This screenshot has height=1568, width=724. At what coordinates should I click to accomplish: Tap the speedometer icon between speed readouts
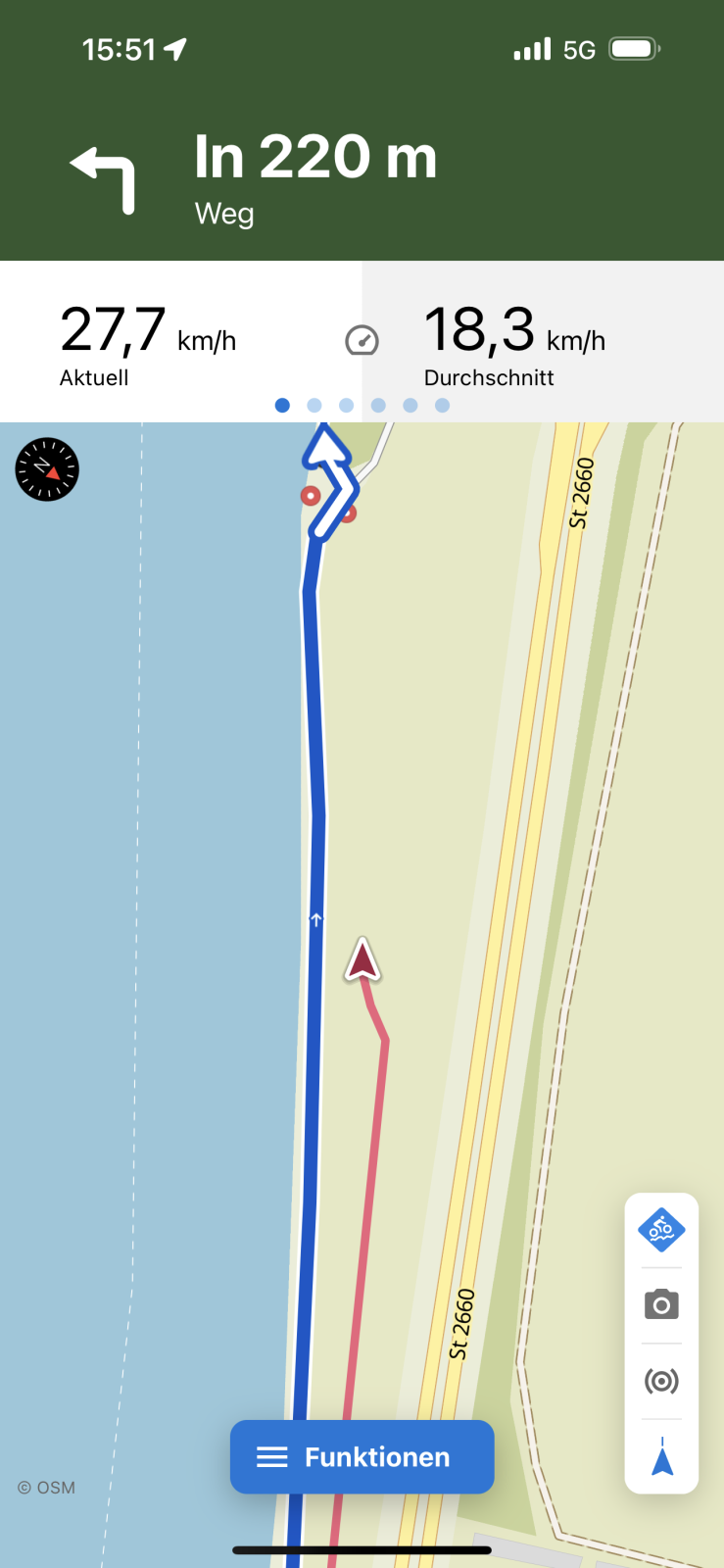(x=362, y=340)
